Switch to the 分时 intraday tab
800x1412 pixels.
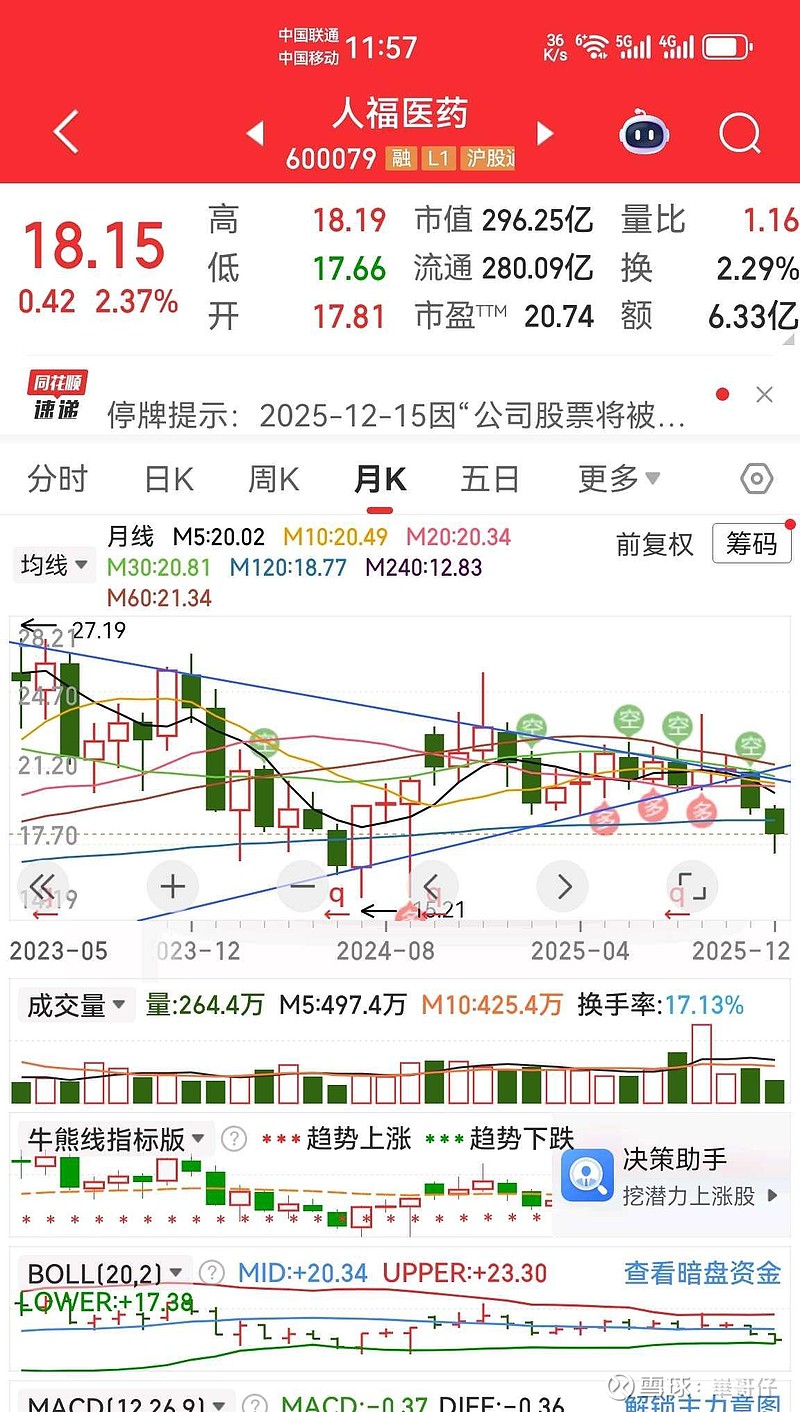pyautogui.click(x=57, y=479)
